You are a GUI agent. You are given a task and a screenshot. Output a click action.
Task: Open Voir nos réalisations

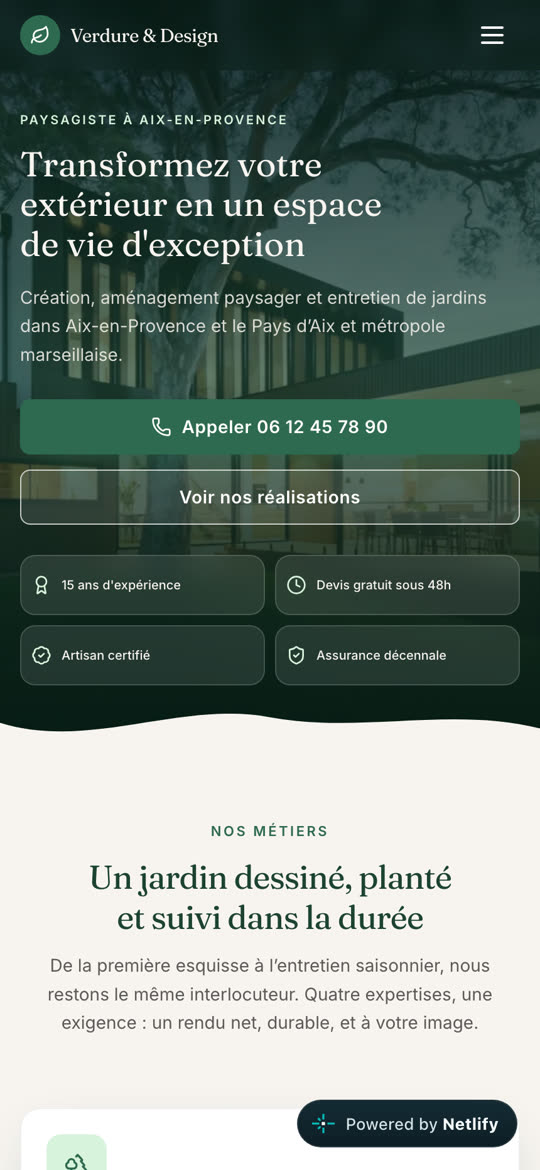click(x=270, y=497)
